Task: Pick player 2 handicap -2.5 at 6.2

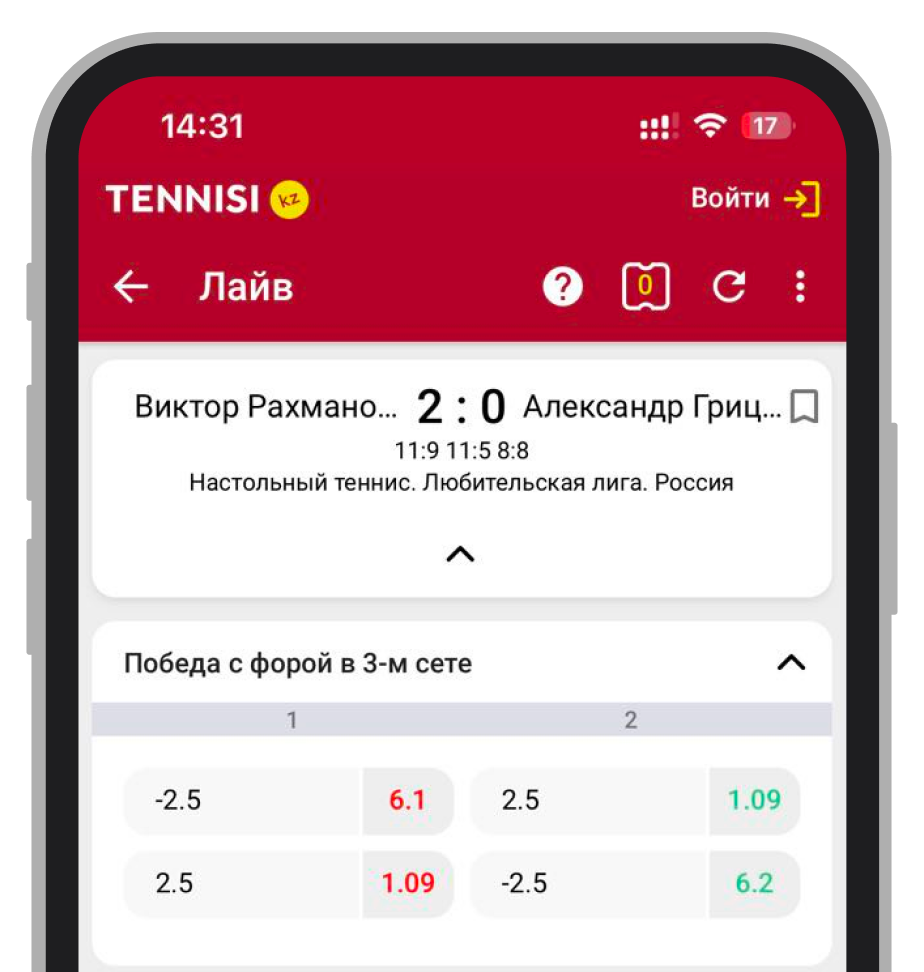Action: 634,884
